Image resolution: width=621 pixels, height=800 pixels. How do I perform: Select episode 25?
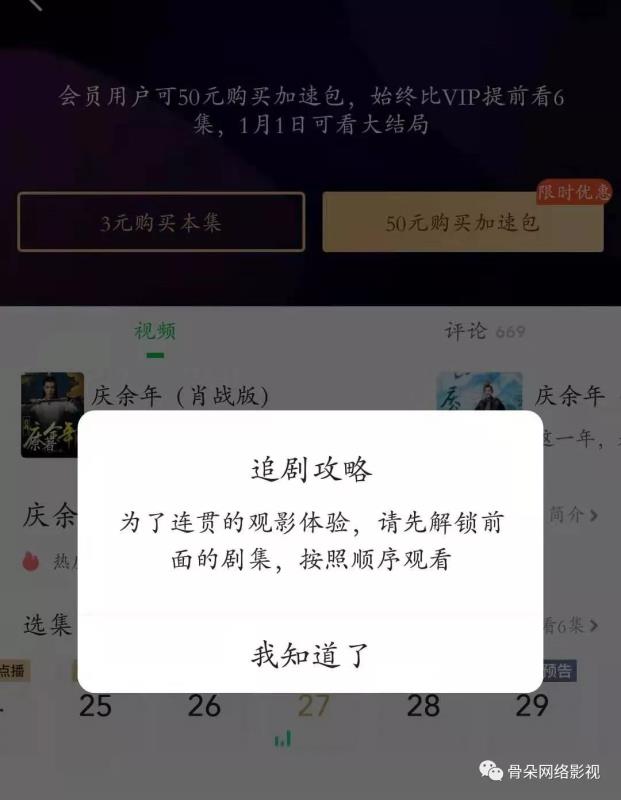[95, 705]
